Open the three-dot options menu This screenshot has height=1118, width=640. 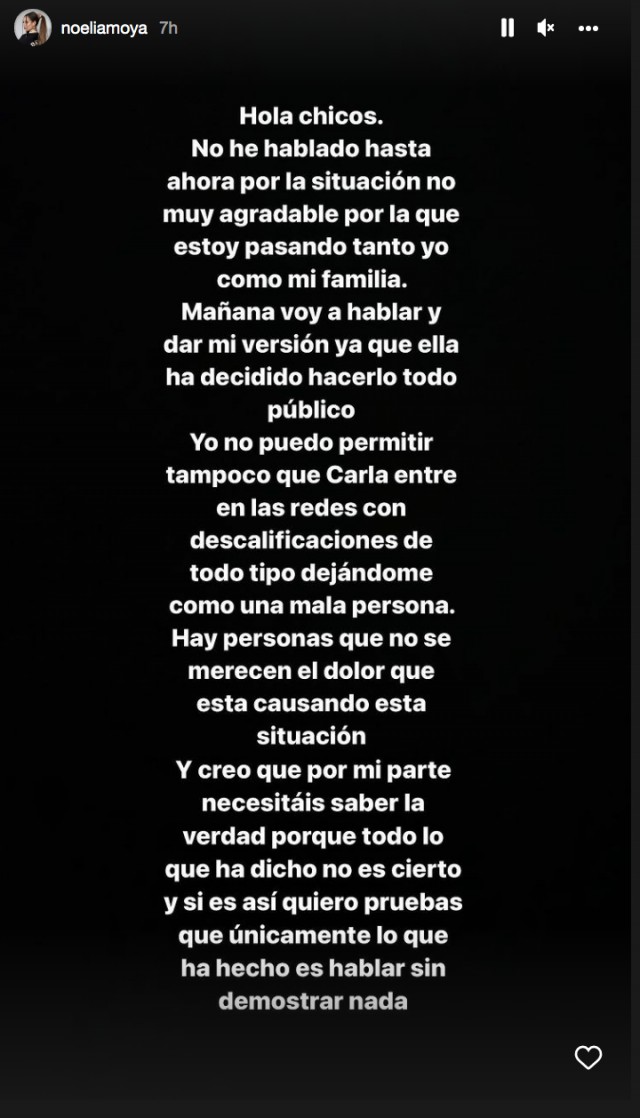coord(588,29)
